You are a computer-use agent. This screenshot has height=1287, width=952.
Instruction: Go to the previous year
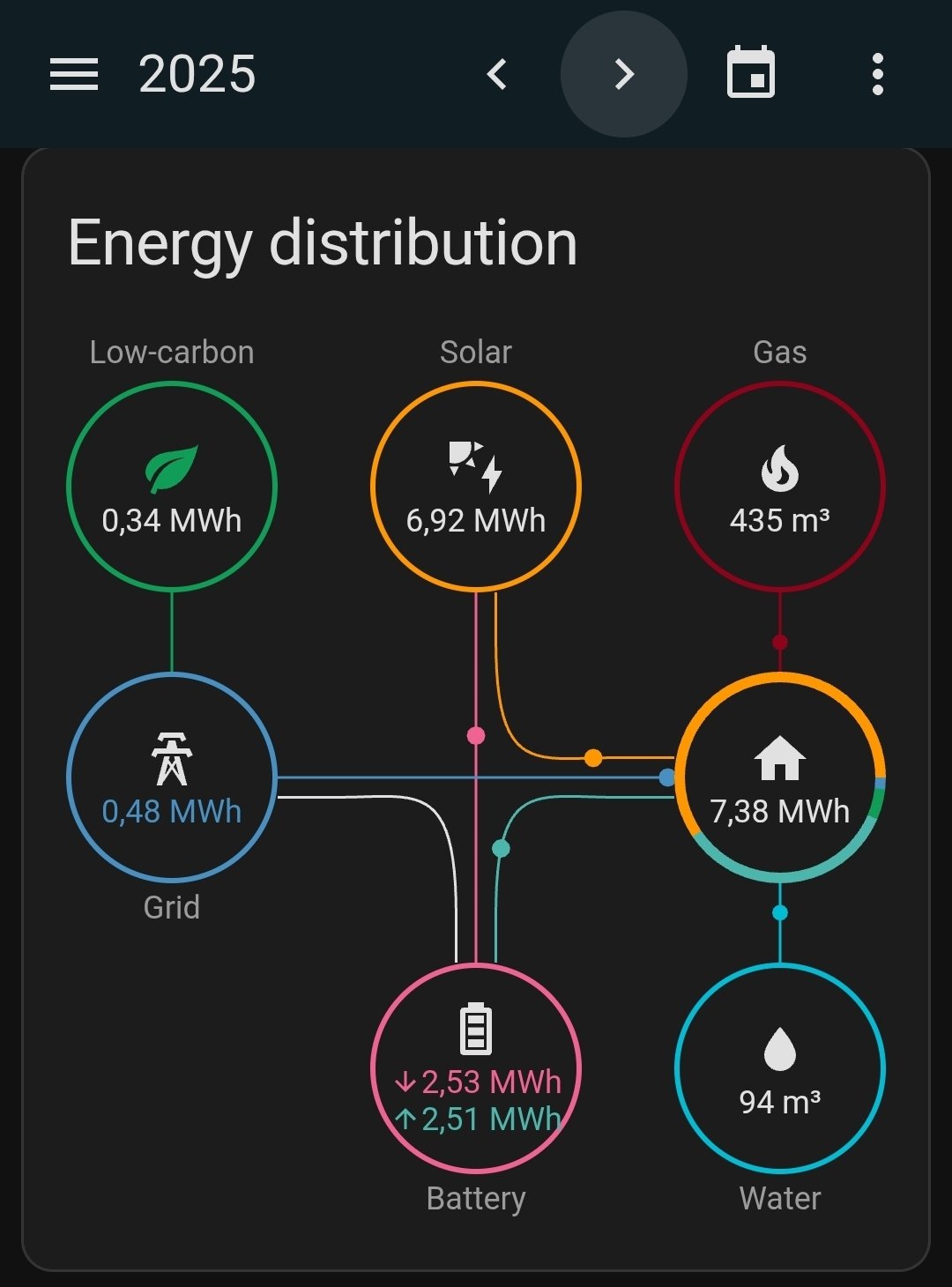(x=497, y=74)
